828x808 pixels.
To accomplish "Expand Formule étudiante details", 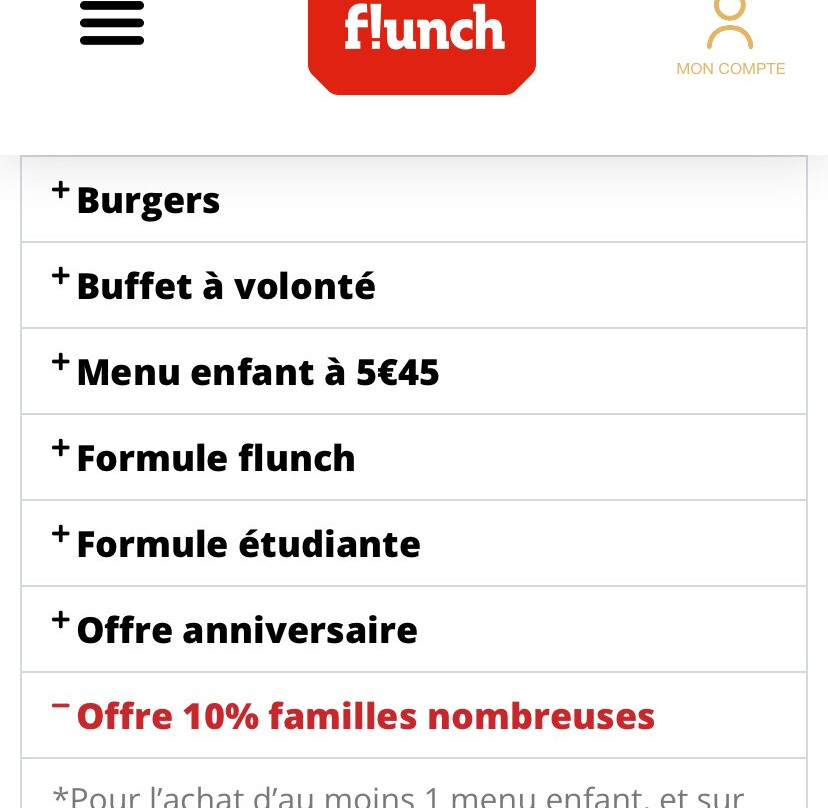I will pos(248,544).
